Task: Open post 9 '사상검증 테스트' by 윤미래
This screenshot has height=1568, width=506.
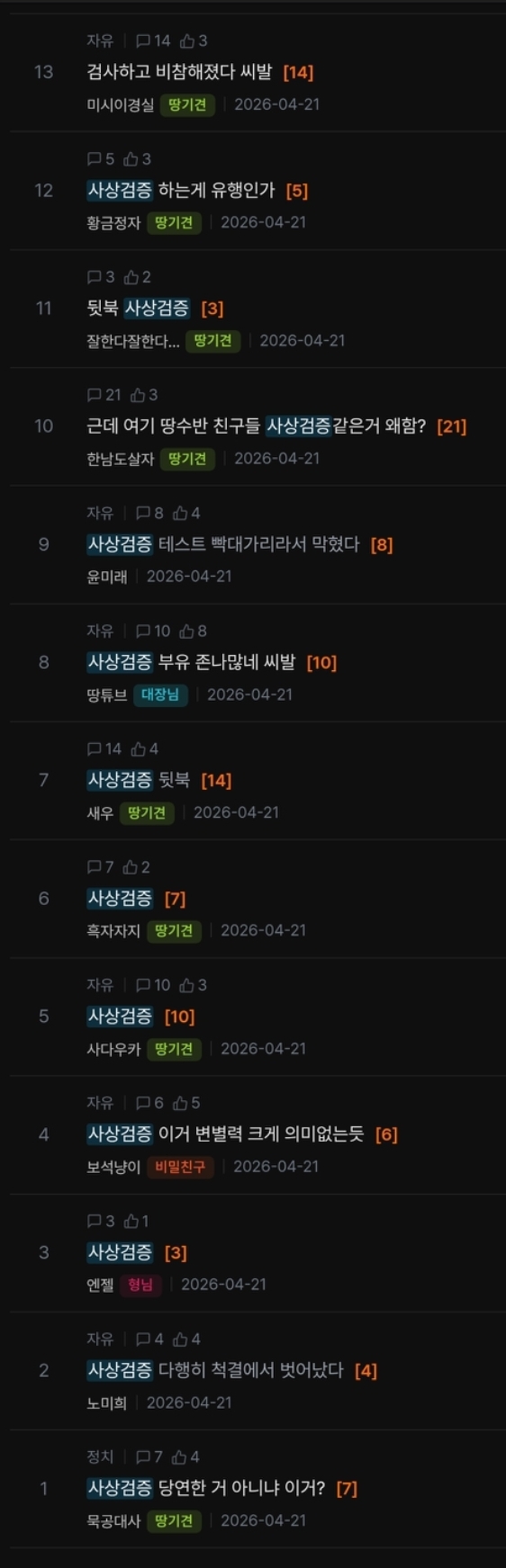Action: (223, 543)
